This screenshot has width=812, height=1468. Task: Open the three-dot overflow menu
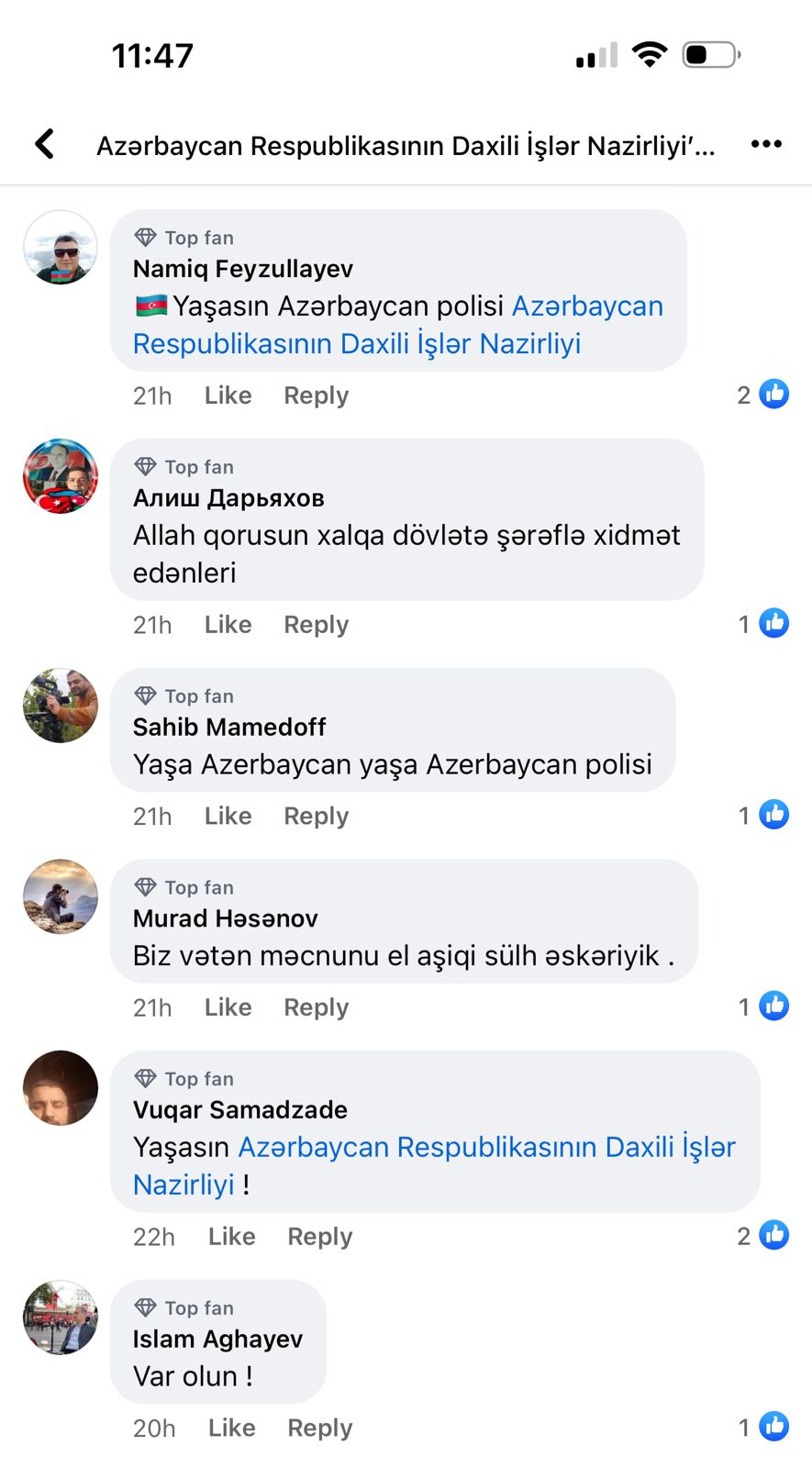[x=766, y=144]
